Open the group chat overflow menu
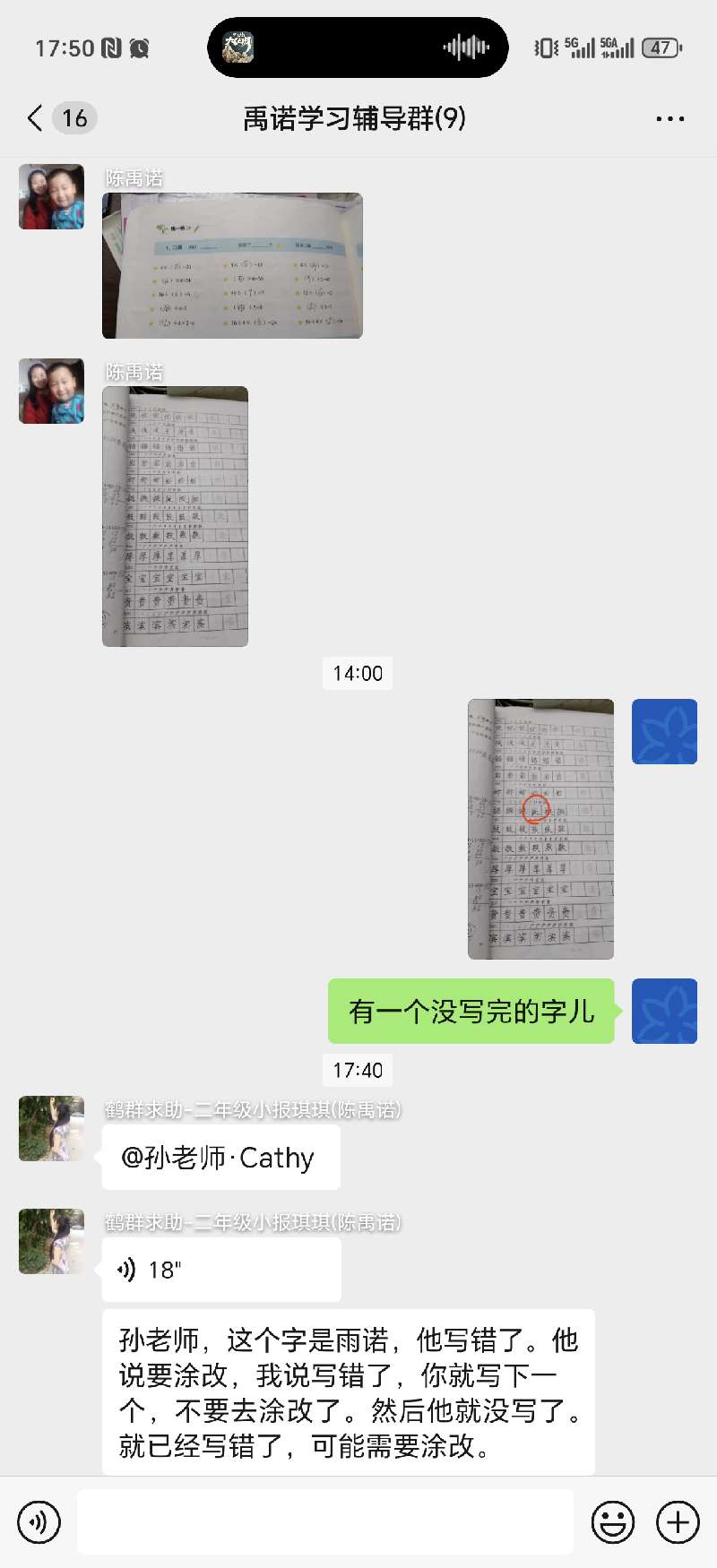The width and height of the screenshot is (717, 1568). (x=669, y=118)
